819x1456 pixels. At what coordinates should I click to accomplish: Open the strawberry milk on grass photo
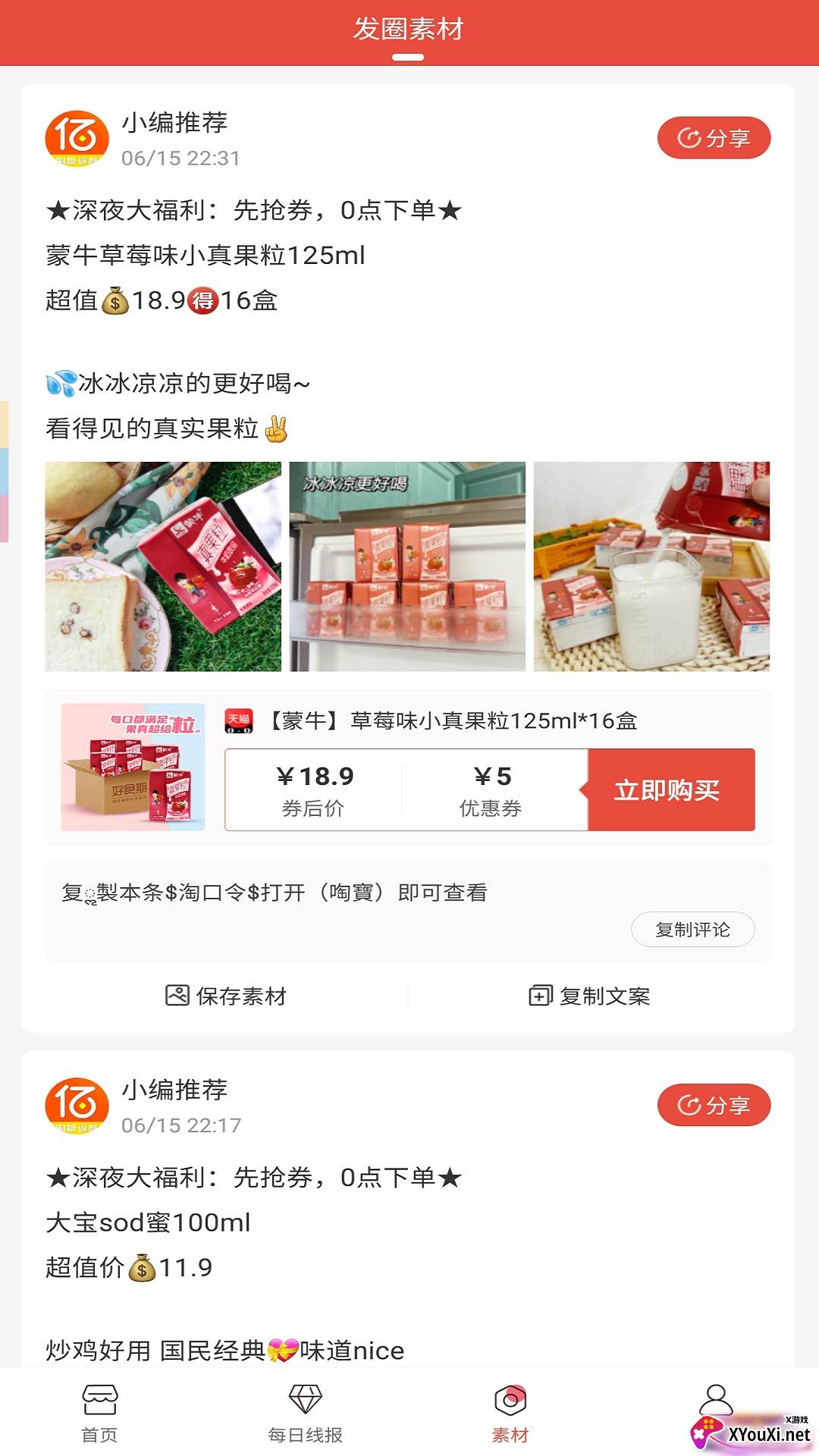(162, 566)
